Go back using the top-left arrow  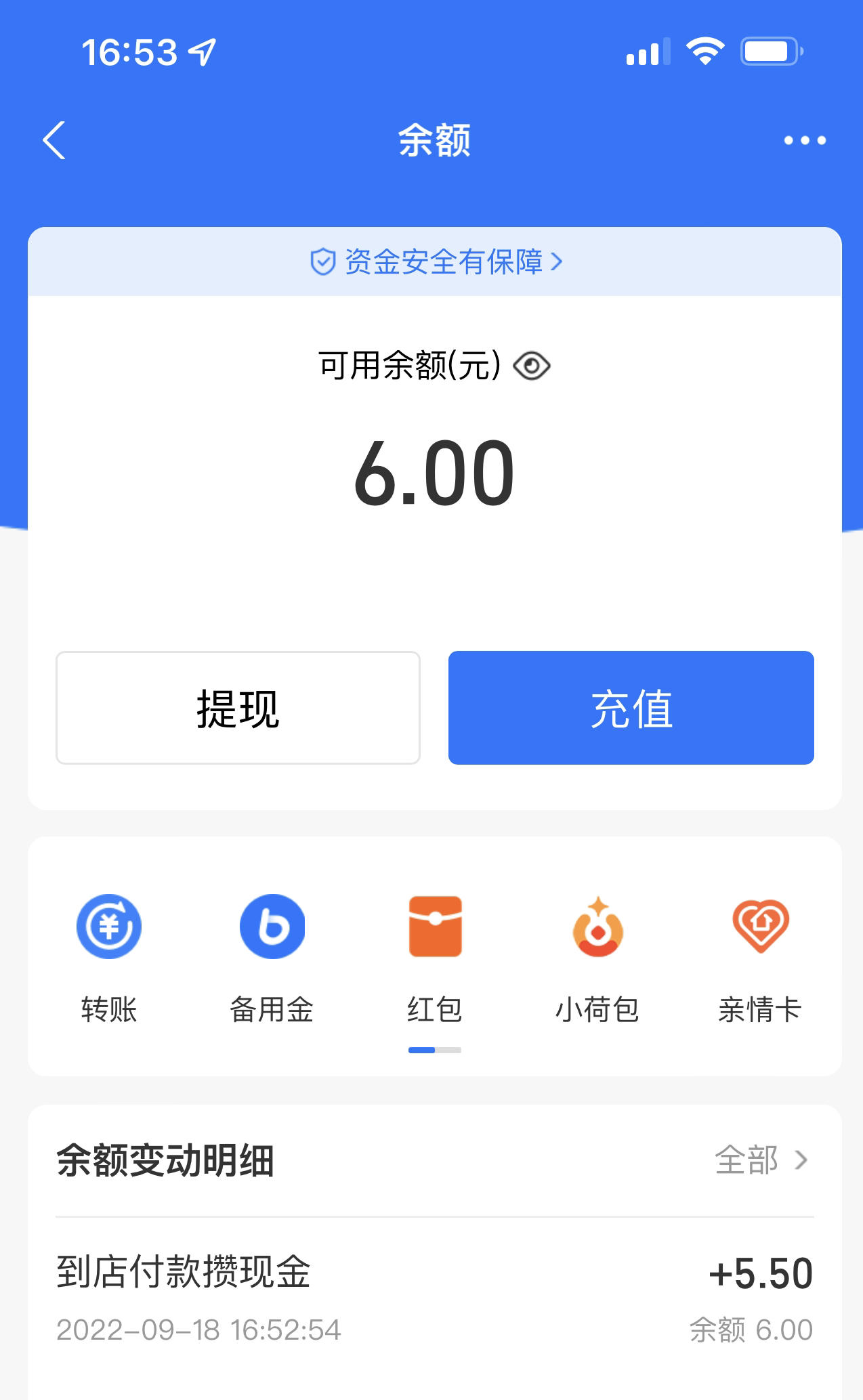54,140
